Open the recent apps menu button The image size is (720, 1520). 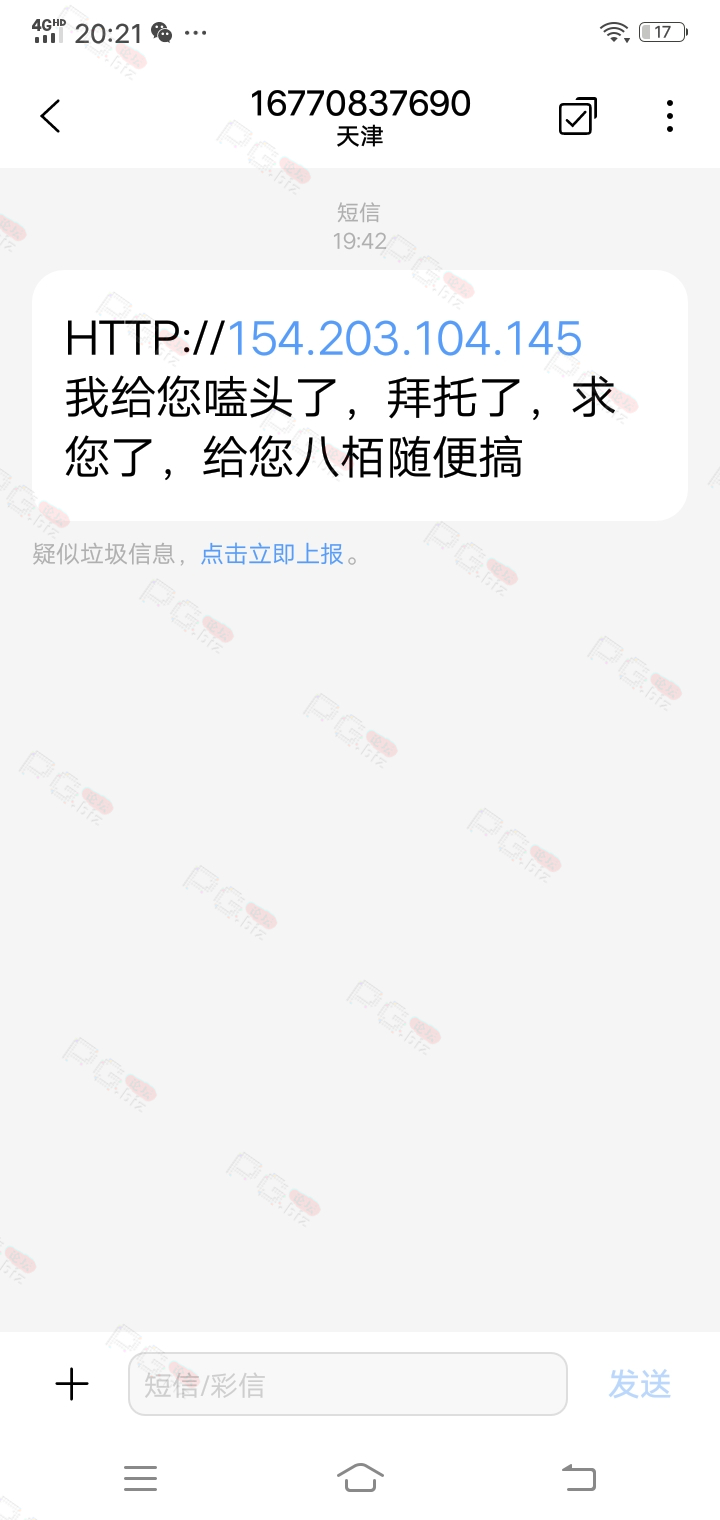140,1478
